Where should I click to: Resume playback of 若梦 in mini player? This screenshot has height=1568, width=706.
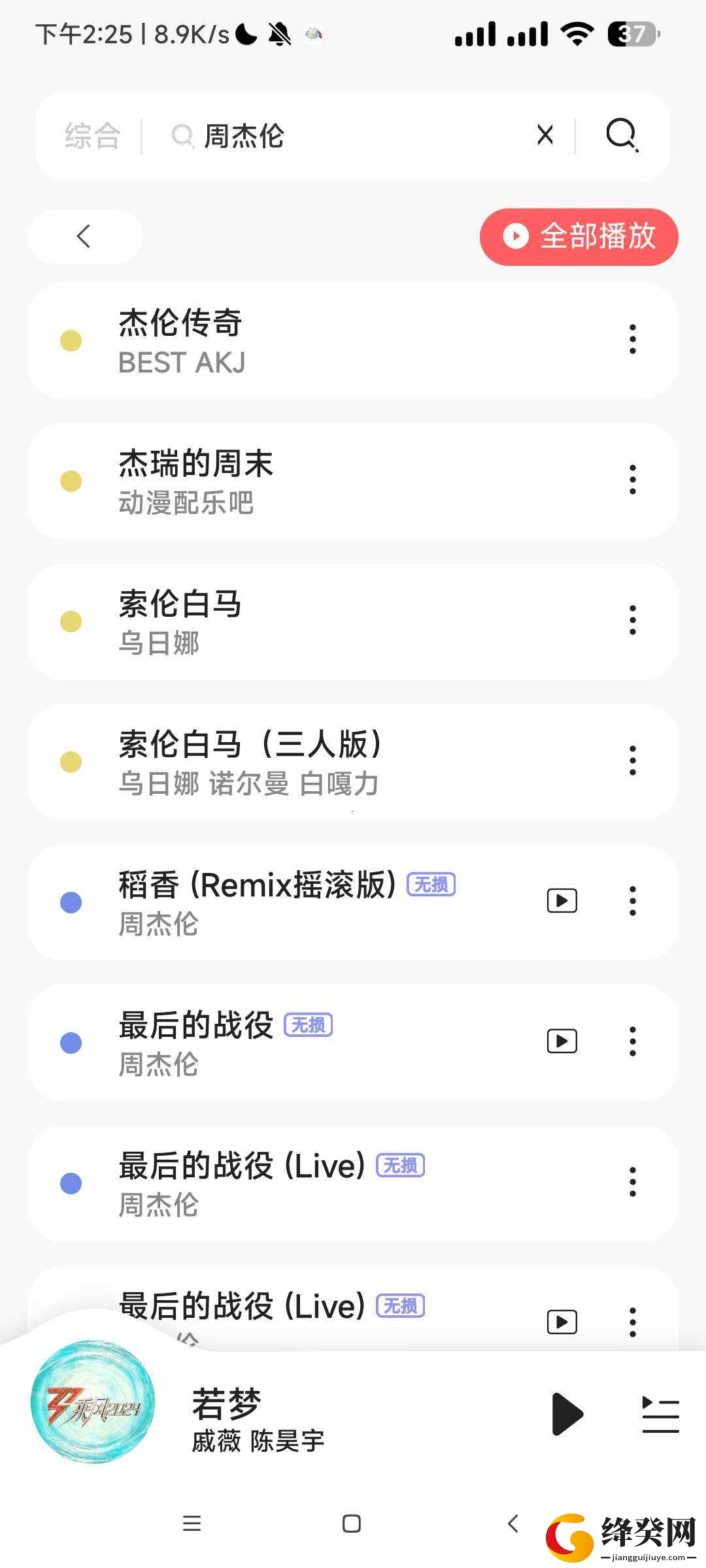[567, 1414]
